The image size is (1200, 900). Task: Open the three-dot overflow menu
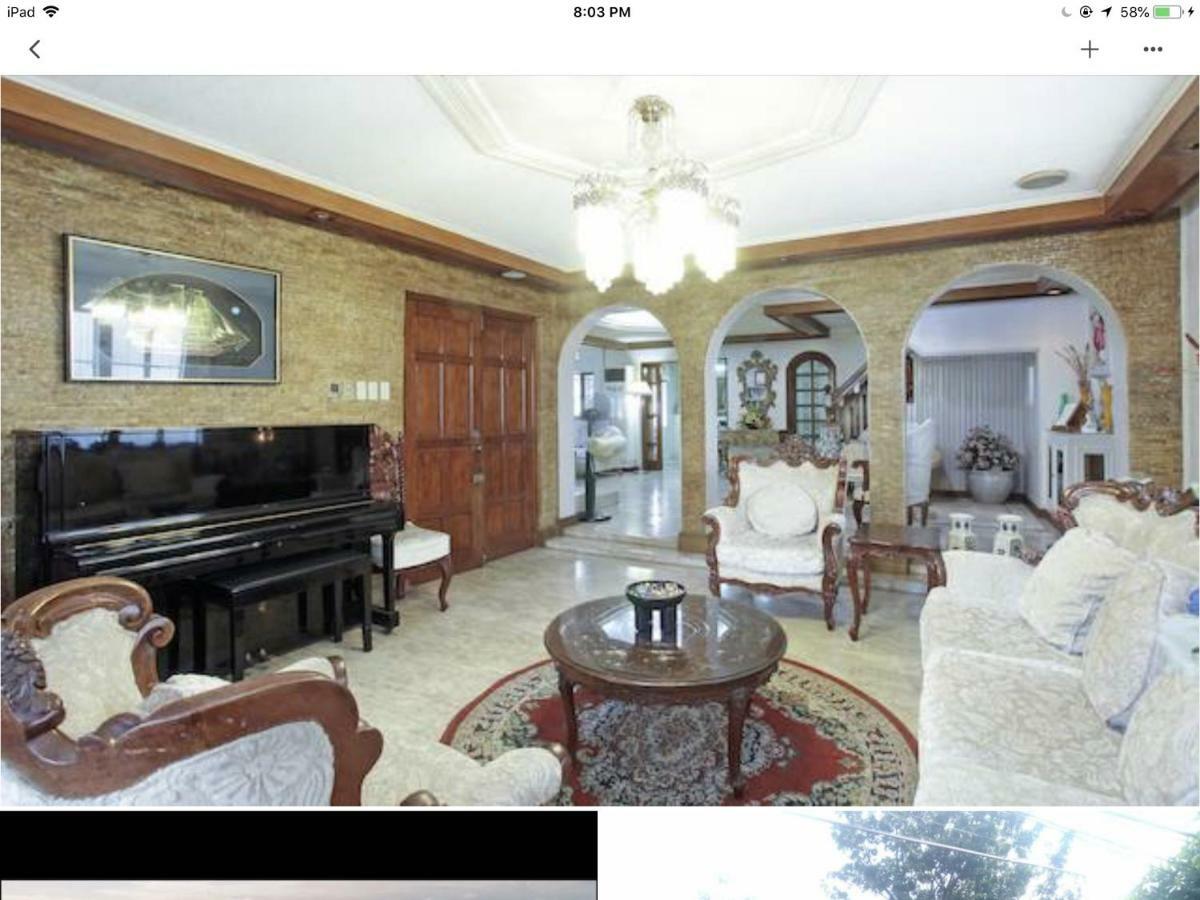[1153, 49]
